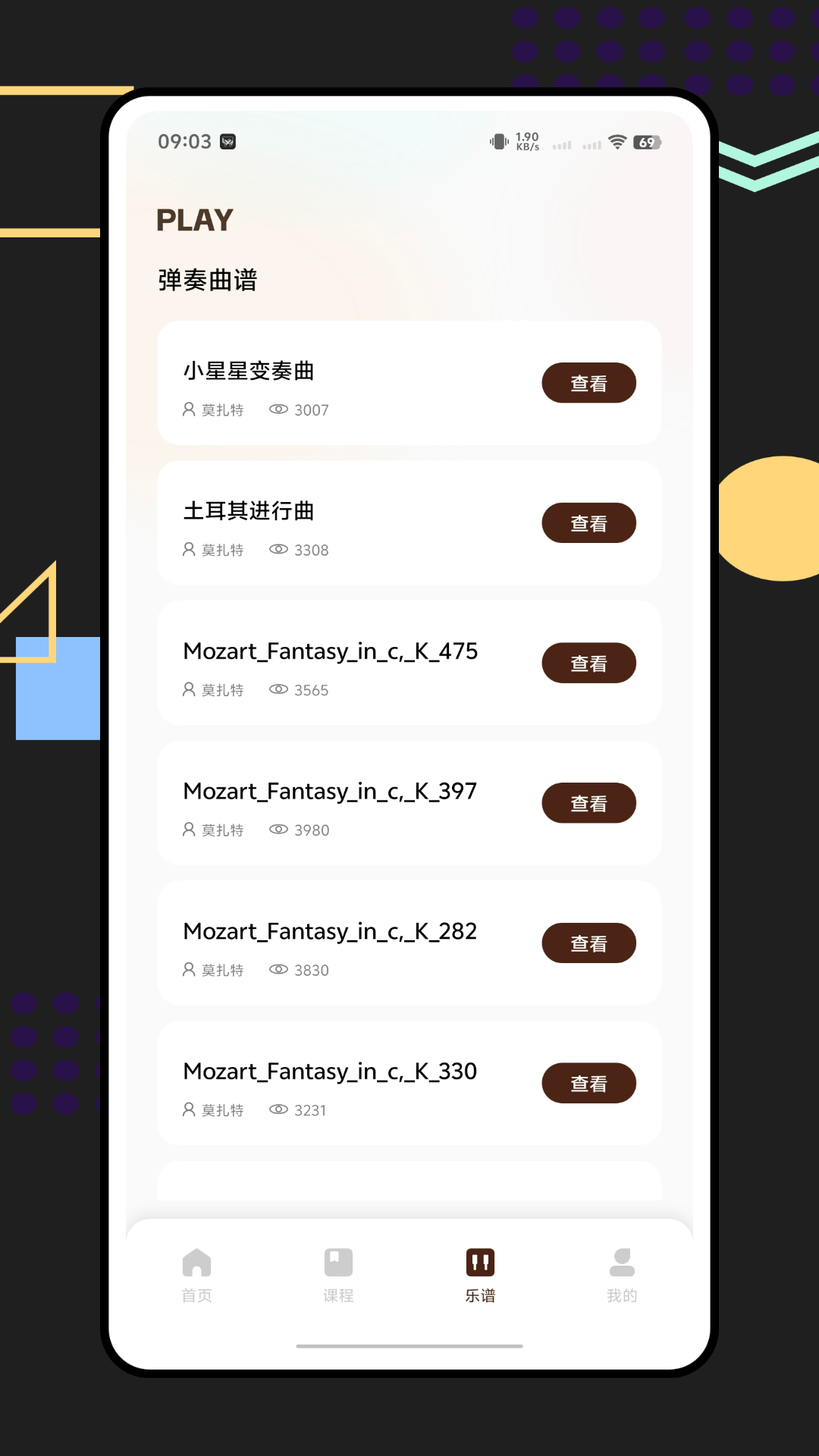Click the battery indicator showing 69
819x1456 pixels.
click(x=647, y=142)
